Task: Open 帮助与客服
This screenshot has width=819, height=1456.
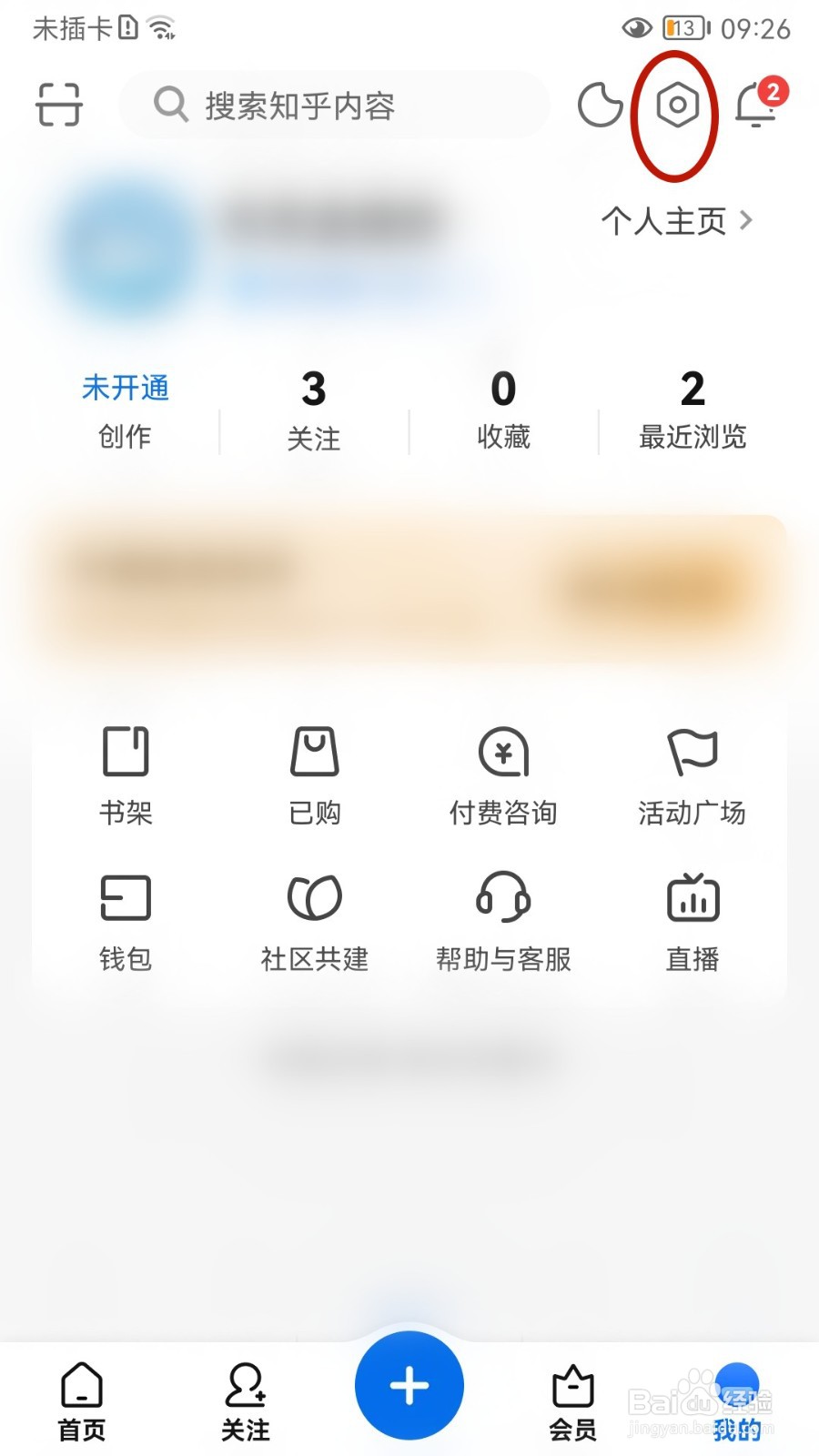Action: pos(503,923)
